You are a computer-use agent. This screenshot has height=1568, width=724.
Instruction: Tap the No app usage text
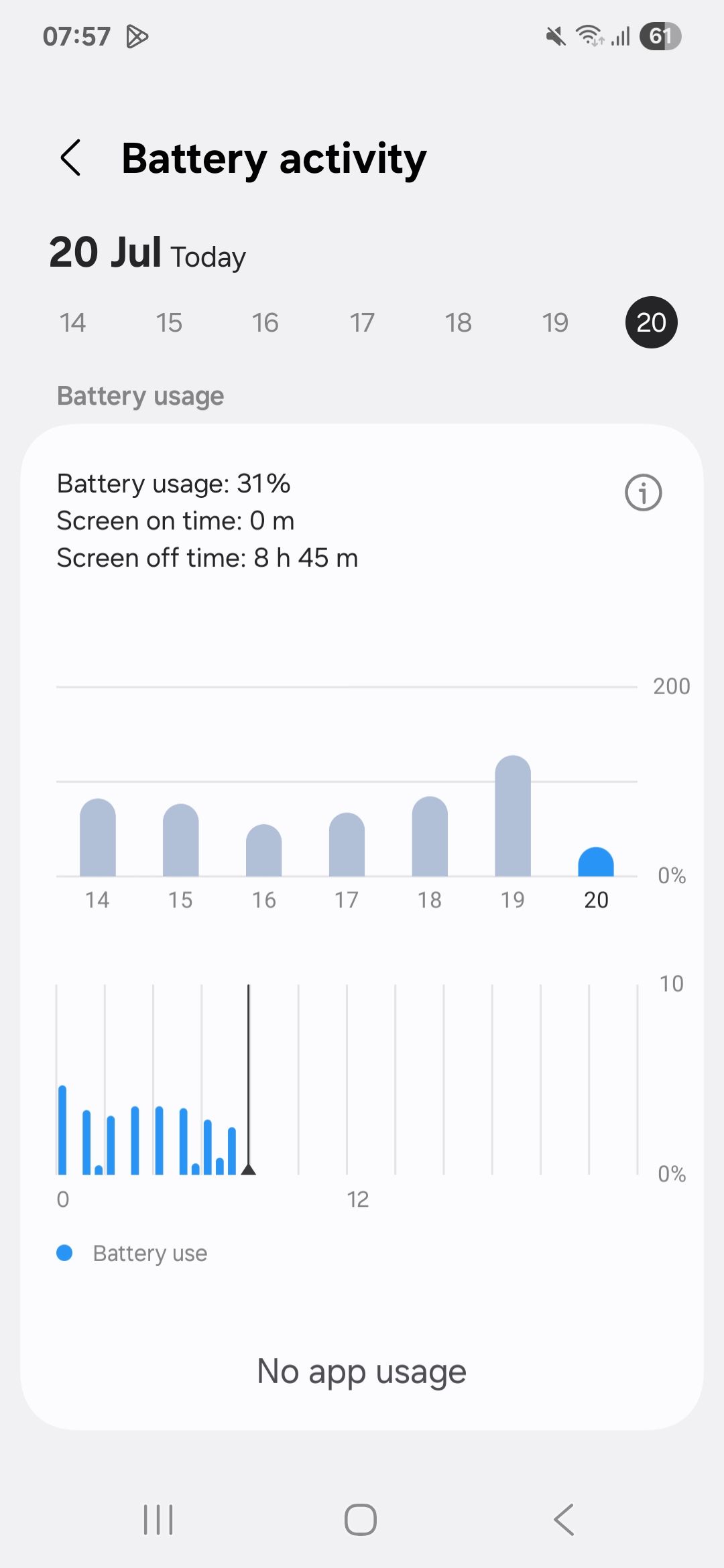click(x=361, y=1371)
